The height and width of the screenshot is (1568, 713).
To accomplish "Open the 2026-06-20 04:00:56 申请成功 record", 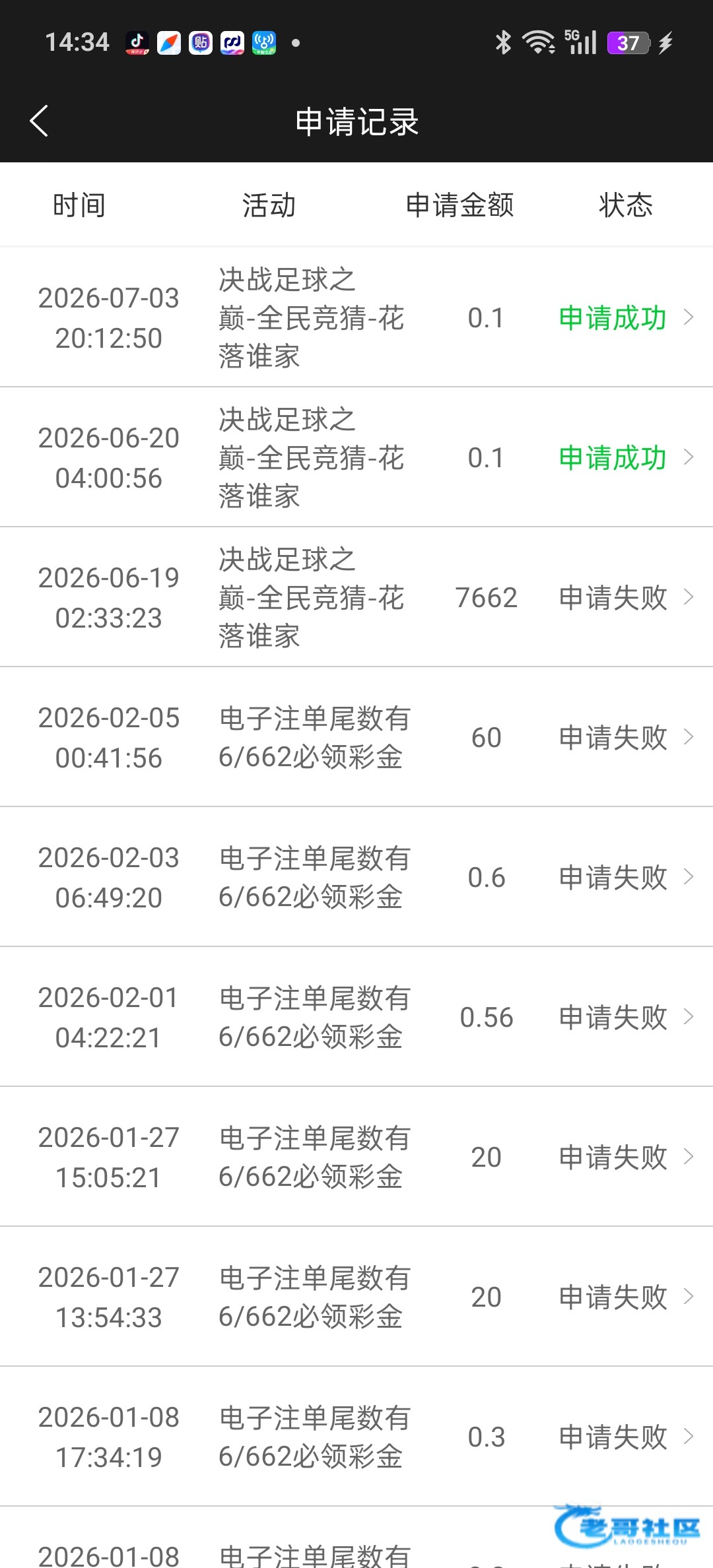I will [x=356, y=457].
